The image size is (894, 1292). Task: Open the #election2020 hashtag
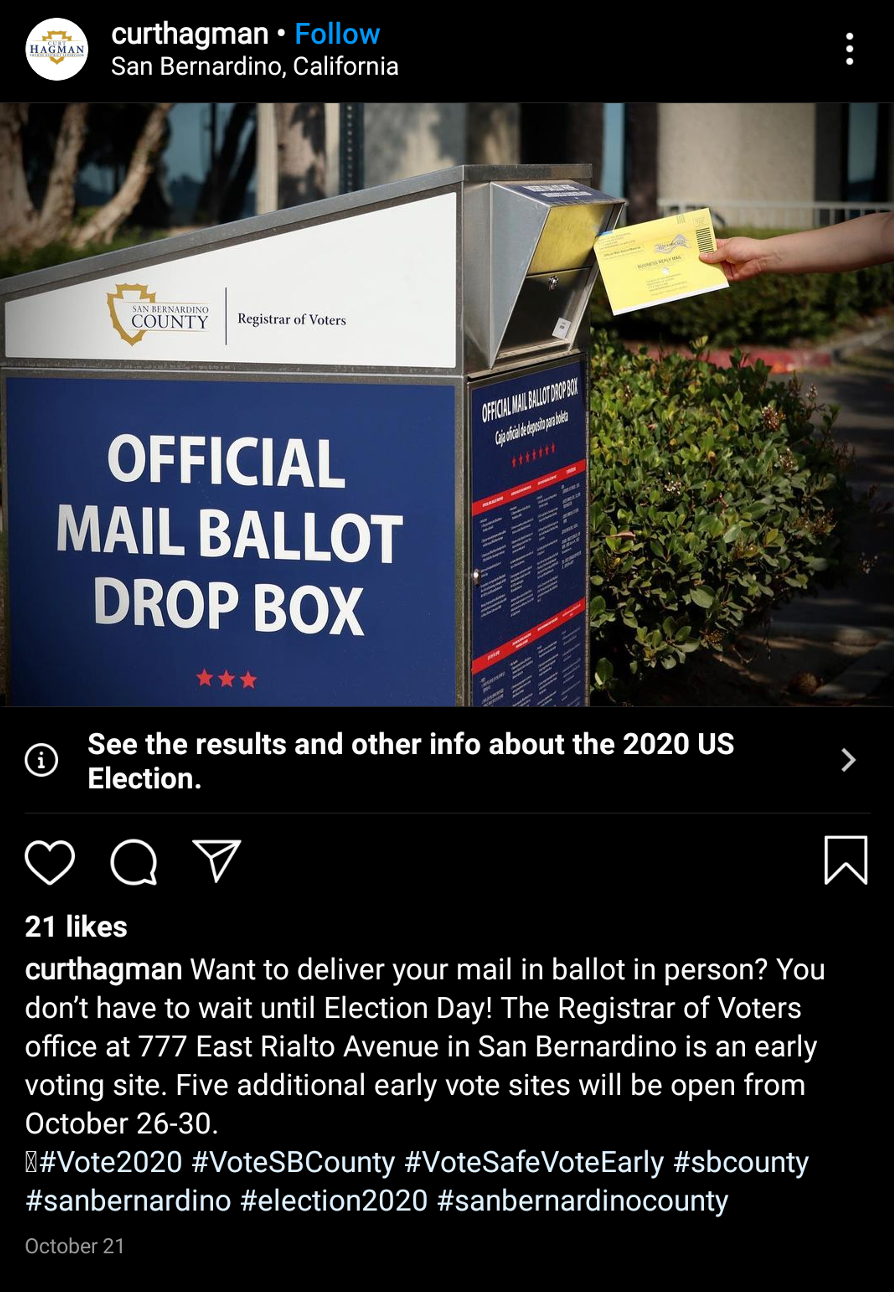[x=334, y=1200]
